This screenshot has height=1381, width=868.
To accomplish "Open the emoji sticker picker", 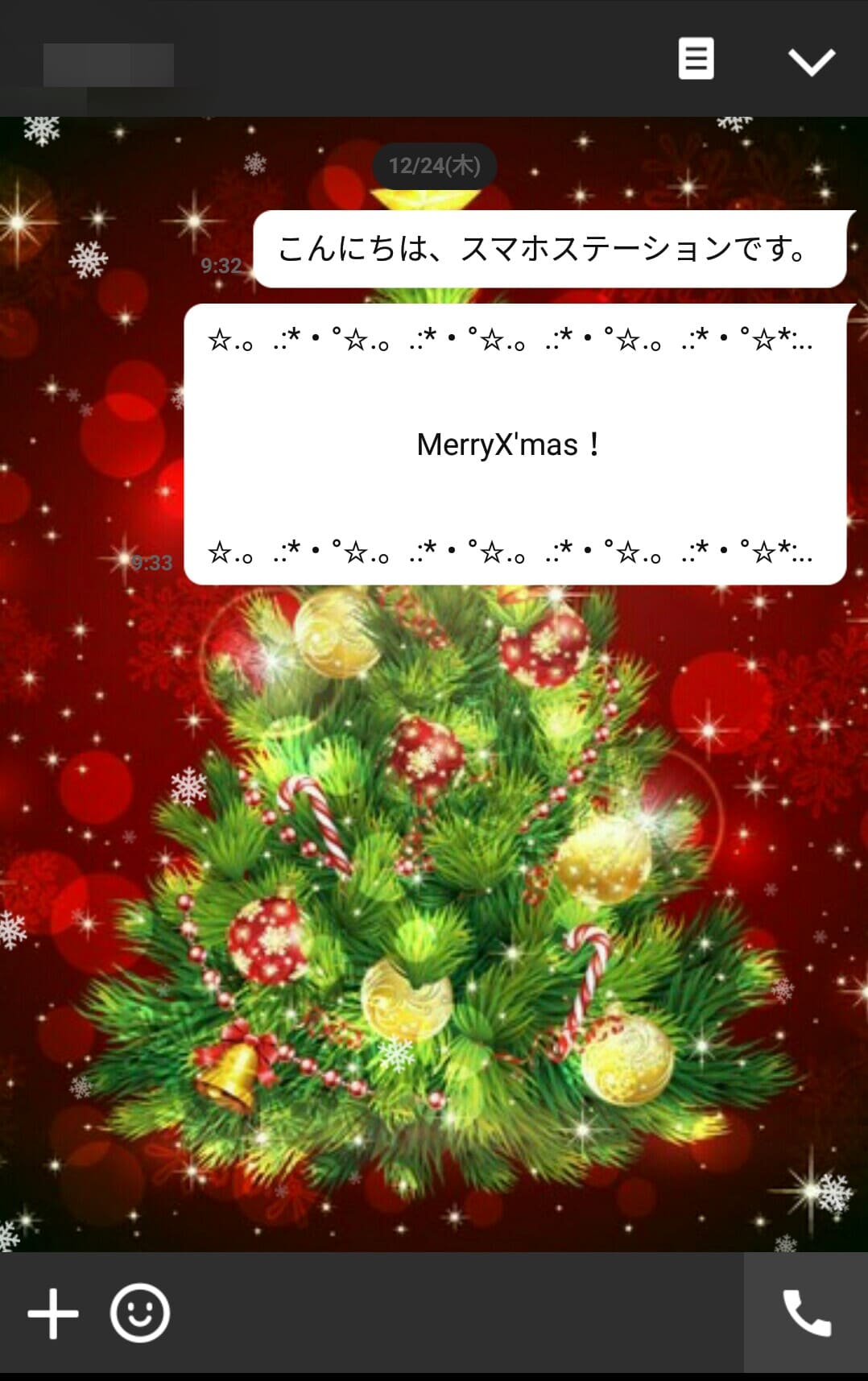I will point(140,1313).
